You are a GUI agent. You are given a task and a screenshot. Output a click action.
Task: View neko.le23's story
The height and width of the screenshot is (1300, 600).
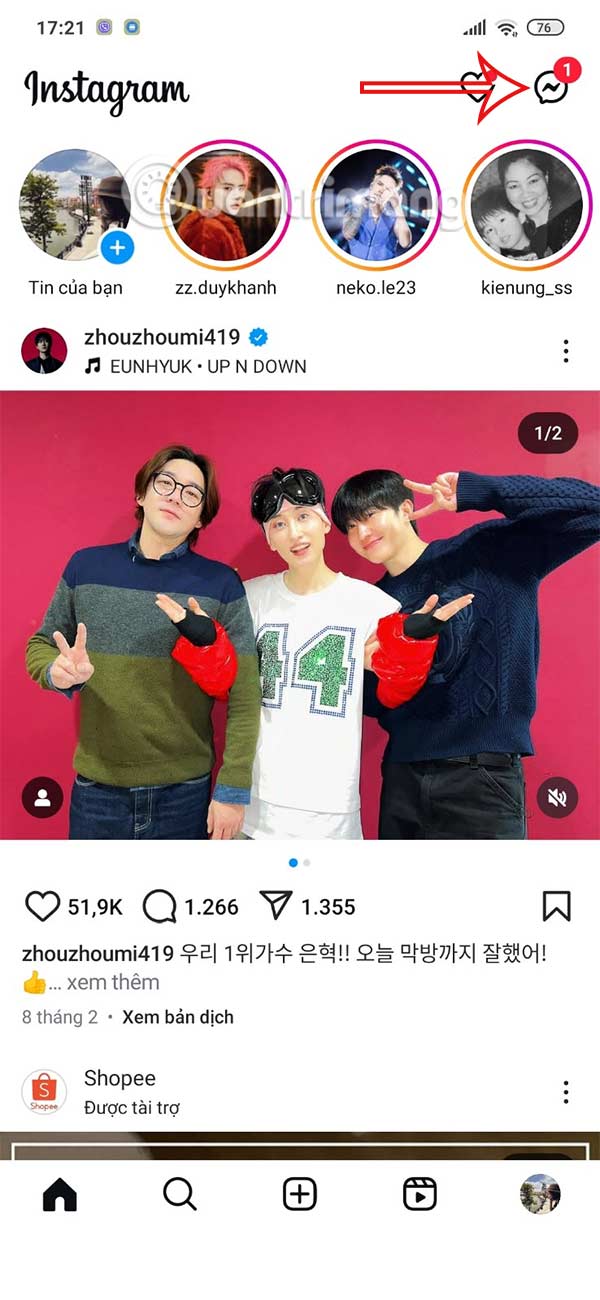pos(376,213)
